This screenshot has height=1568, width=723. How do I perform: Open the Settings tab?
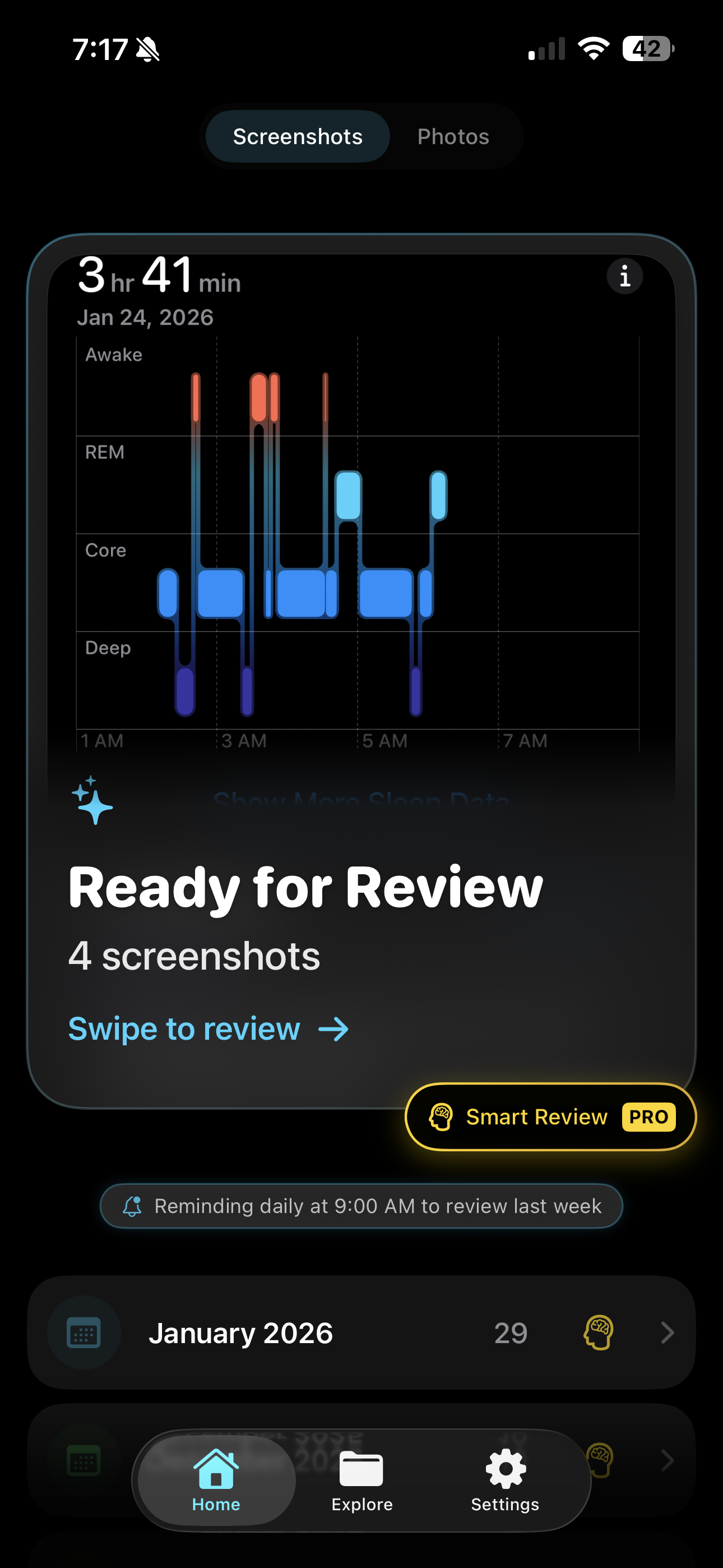[x=504, y=1480]
